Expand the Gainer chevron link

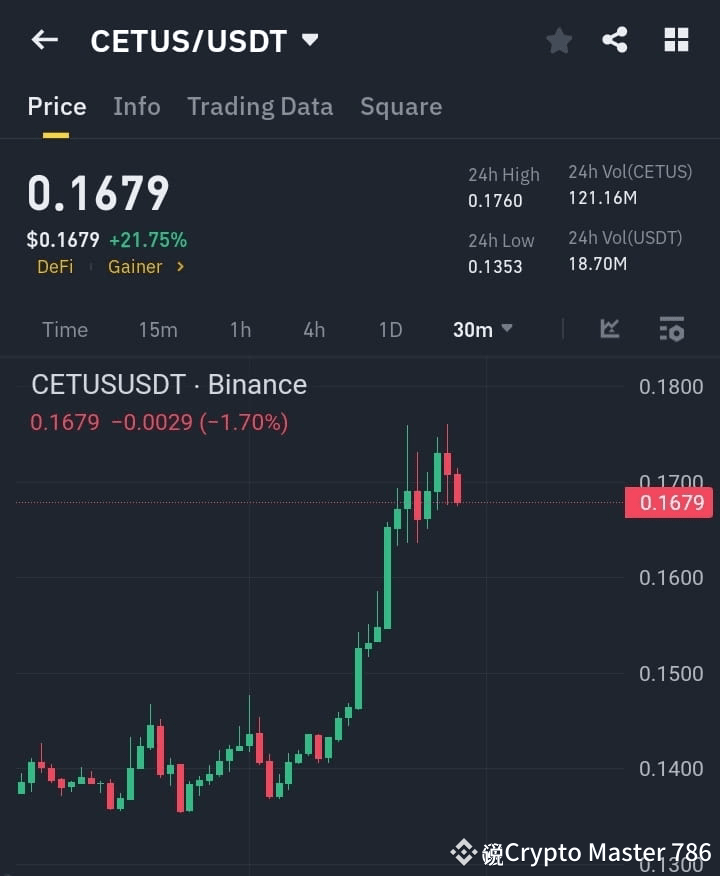point(180,267)
